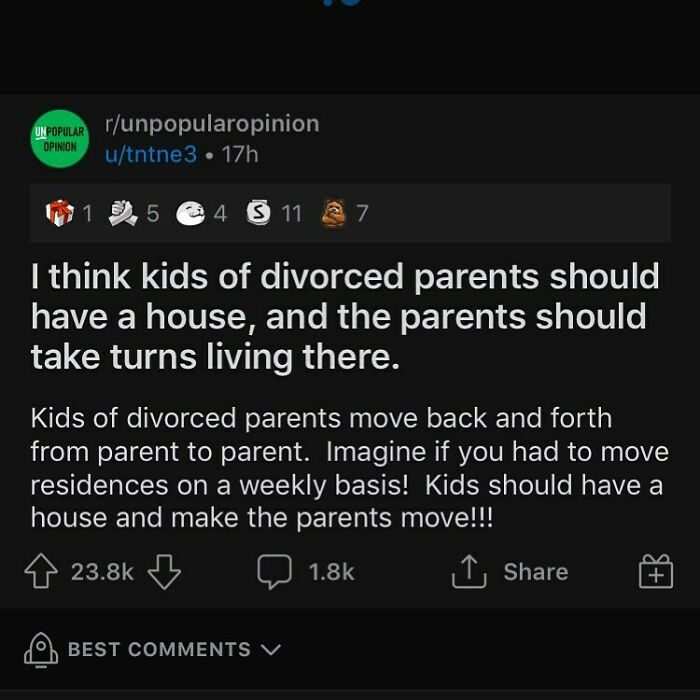Give an award with the gift icon

[x=655, y=573]
